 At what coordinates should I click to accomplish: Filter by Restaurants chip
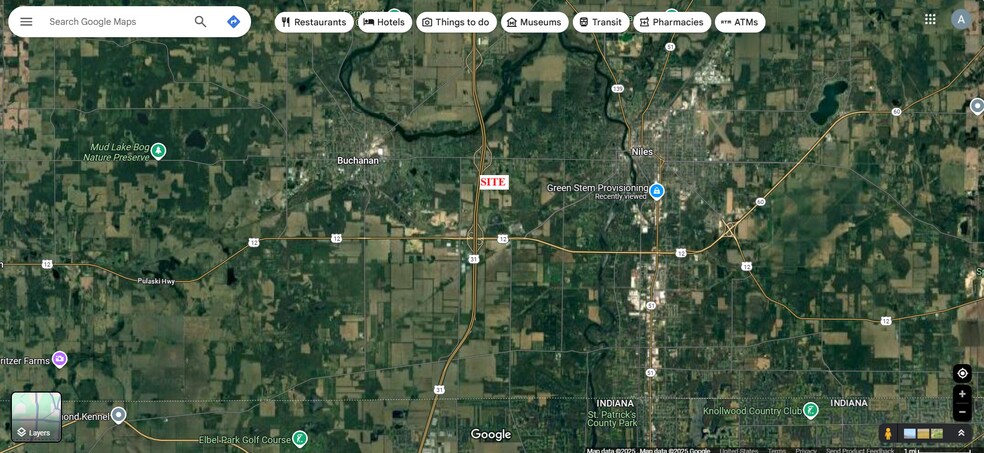pos(314,22)
